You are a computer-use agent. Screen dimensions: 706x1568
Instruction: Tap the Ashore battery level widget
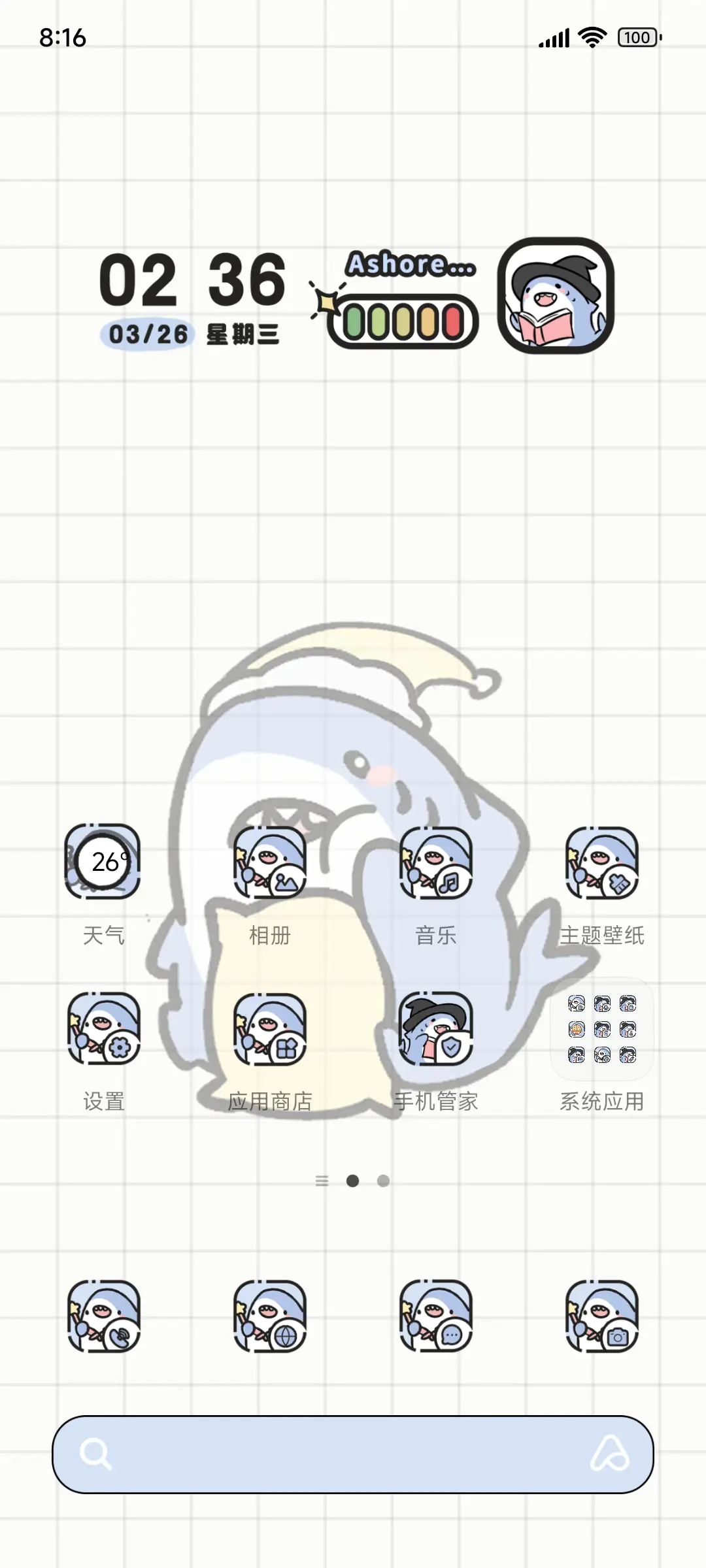click(x=402, y=301)
